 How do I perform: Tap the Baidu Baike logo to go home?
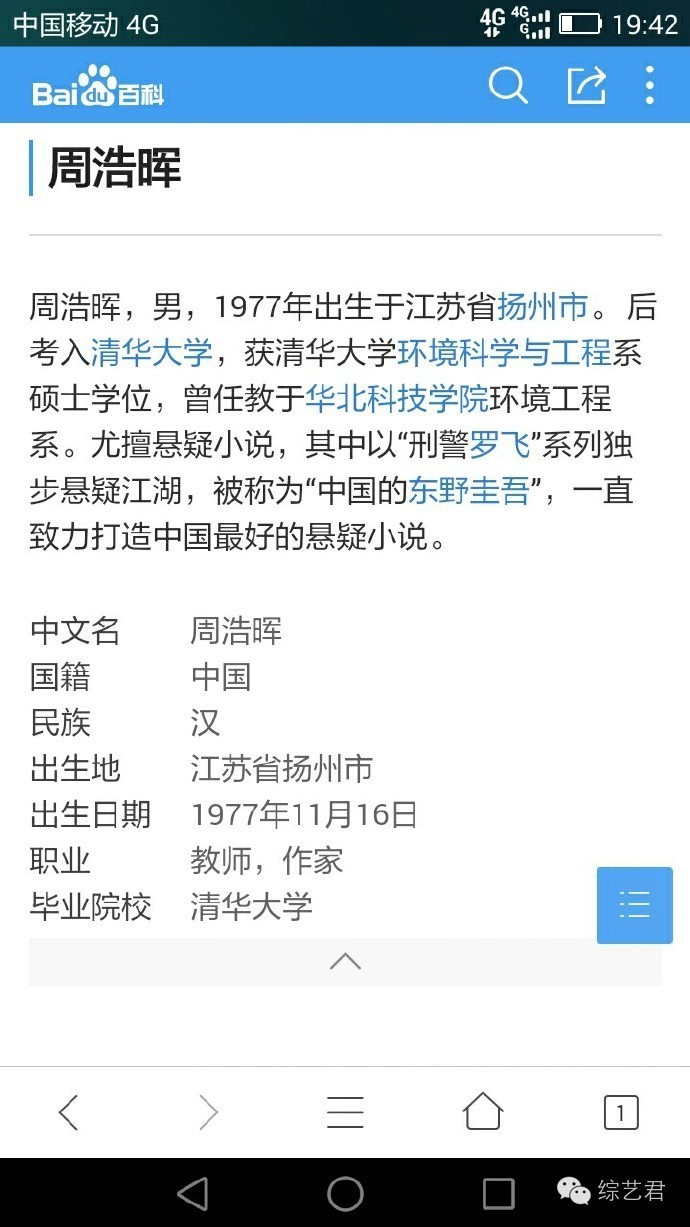pos(98,87)
